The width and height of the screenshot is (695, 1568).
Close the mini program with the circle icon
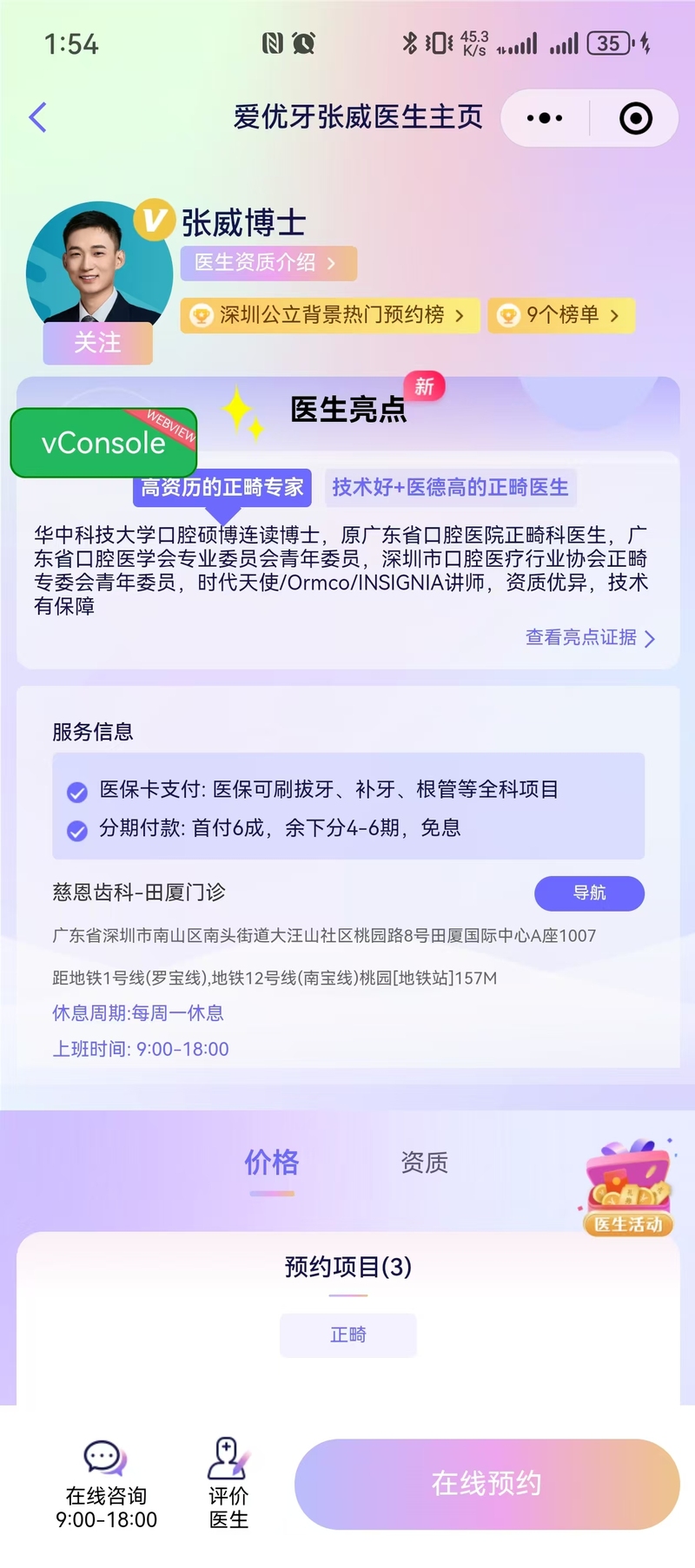(x=636, y=118)
